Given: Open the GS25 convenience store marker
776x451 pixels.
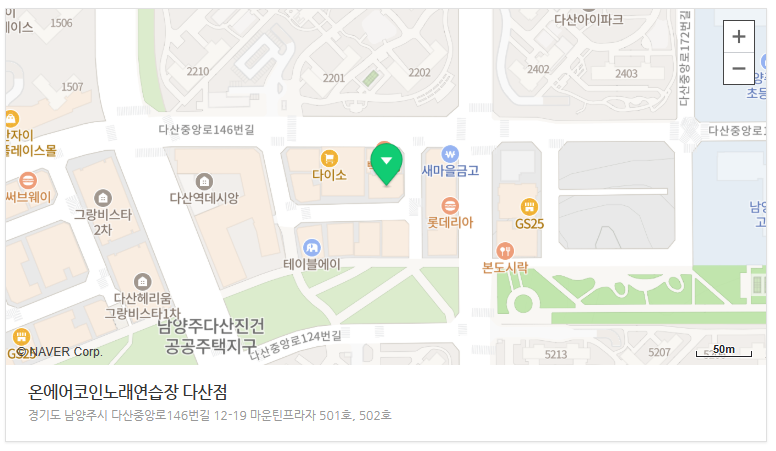Looking at the screenshot, I should tap(529, 207).
